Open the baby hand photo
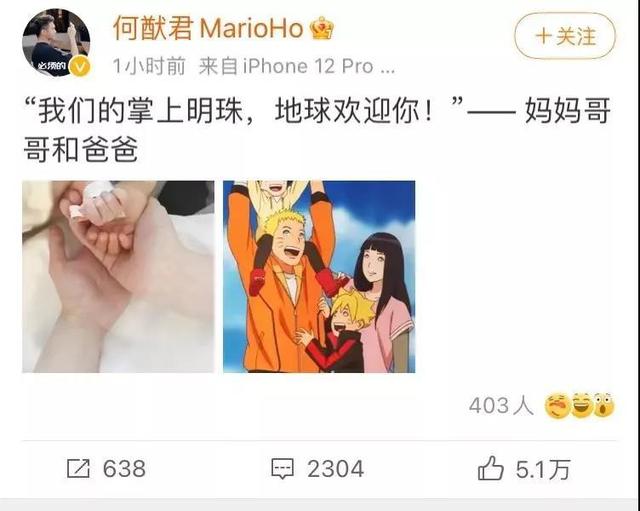Image resolution: width=640 pixels, height=511 pixels. [x=118, y=276]
